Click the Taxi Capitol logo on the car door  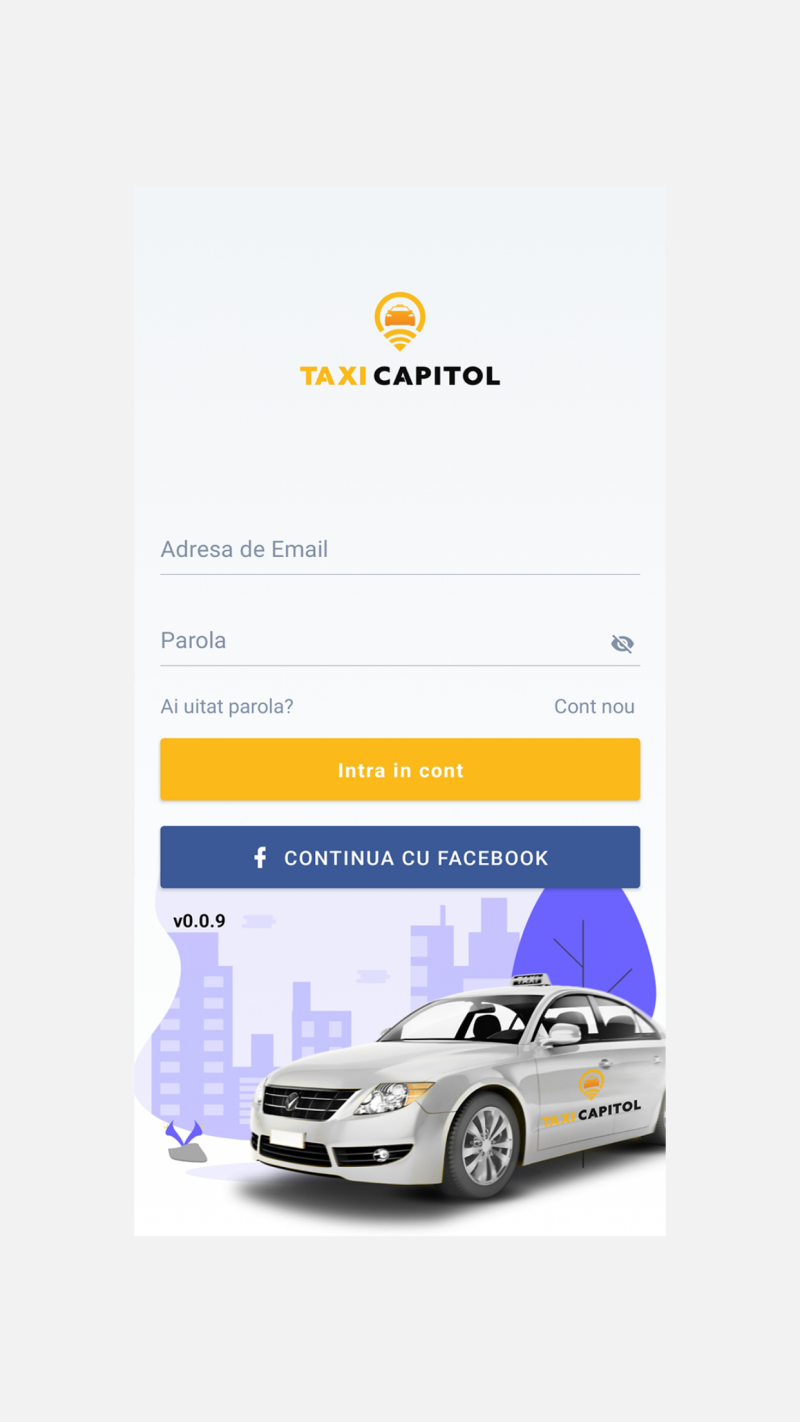tap(594, 1094)
